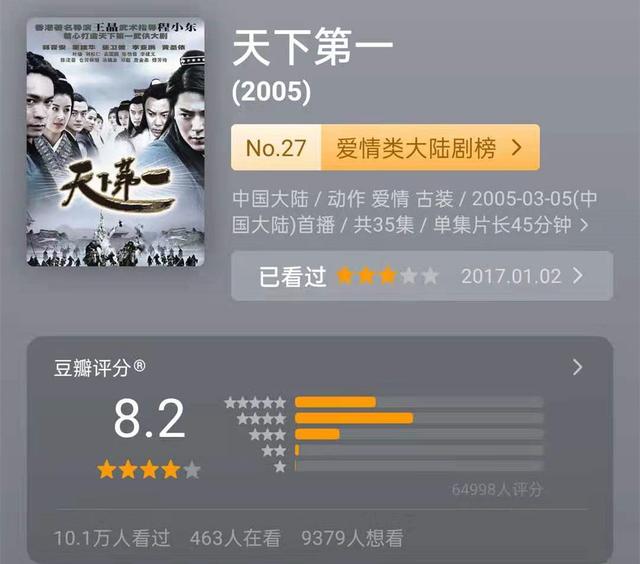Image resolution: width=640 pixels, height=564 pixels.
Task: Edit the 已看过 rating from 2017.01.02
Action: pos(421,276)
